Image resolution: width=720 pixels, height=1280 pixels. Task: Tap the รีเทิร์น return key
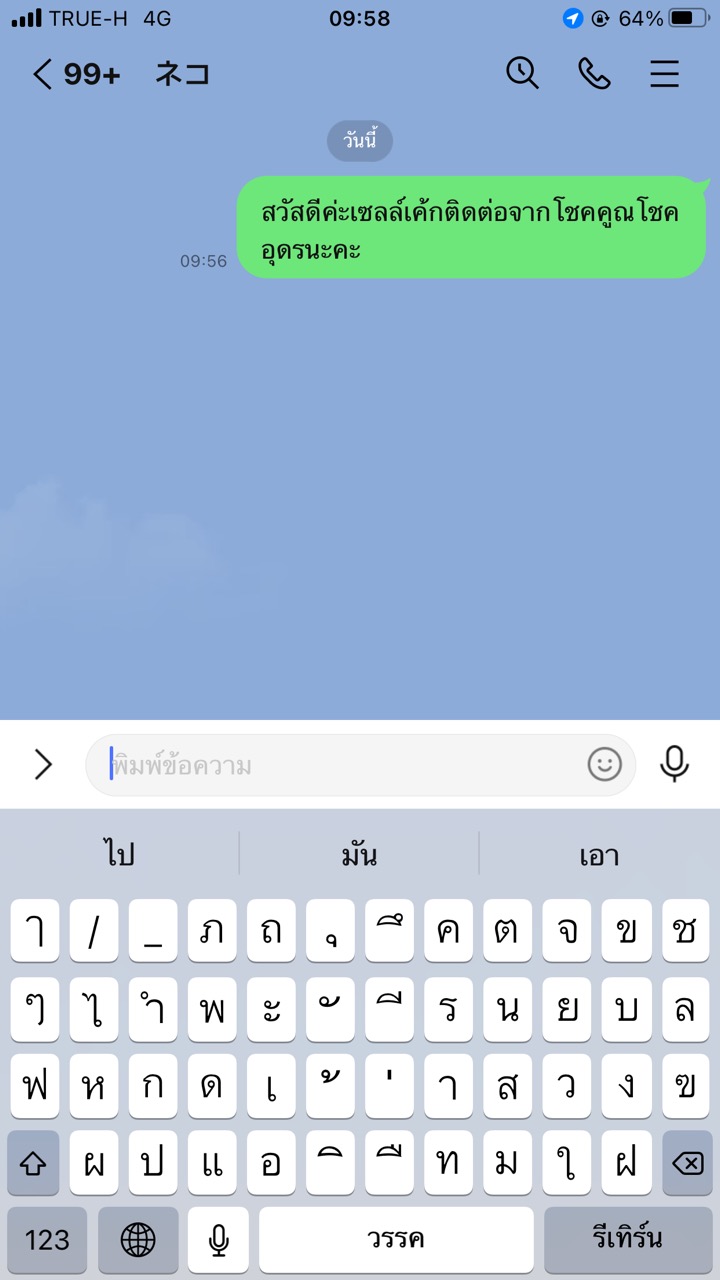(627, 1240)
